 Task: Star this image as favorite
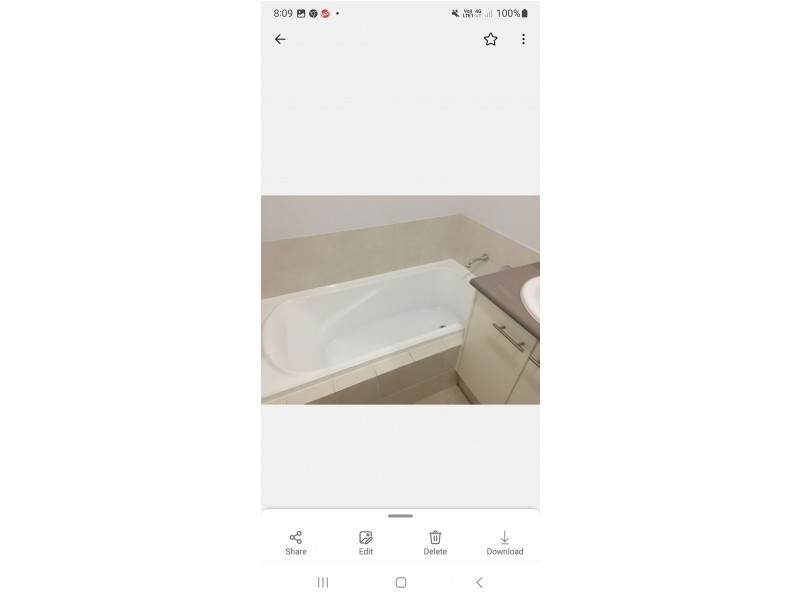490,39
